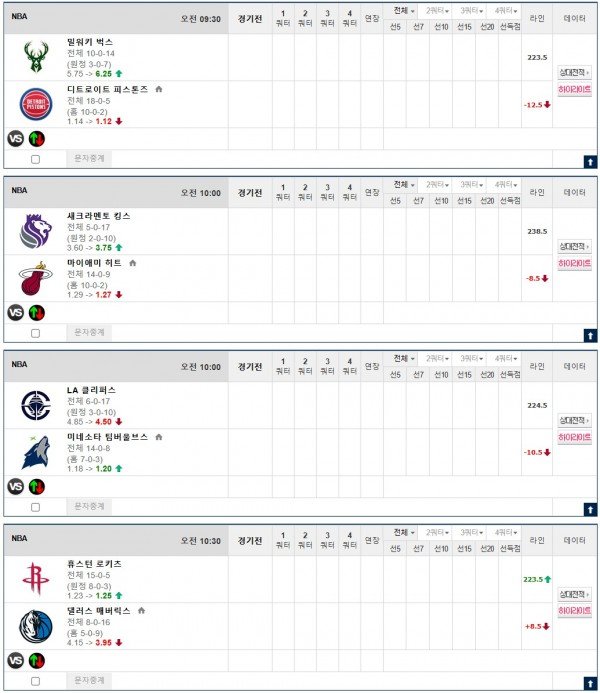Tap scroll-up arrow in Rockets vs Mavericks panel
The height and width of the screenshot is (693, 600).
(x=589, y=683)
